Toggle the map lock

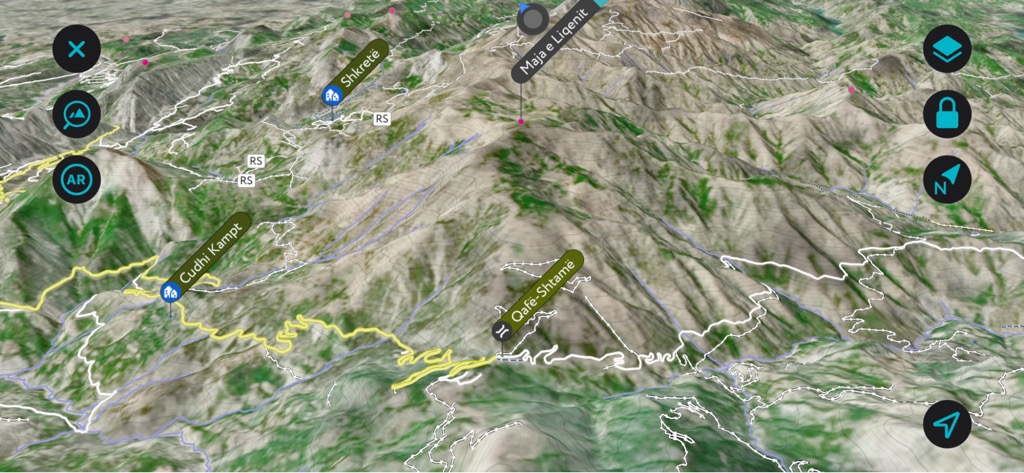pos(947,114)
